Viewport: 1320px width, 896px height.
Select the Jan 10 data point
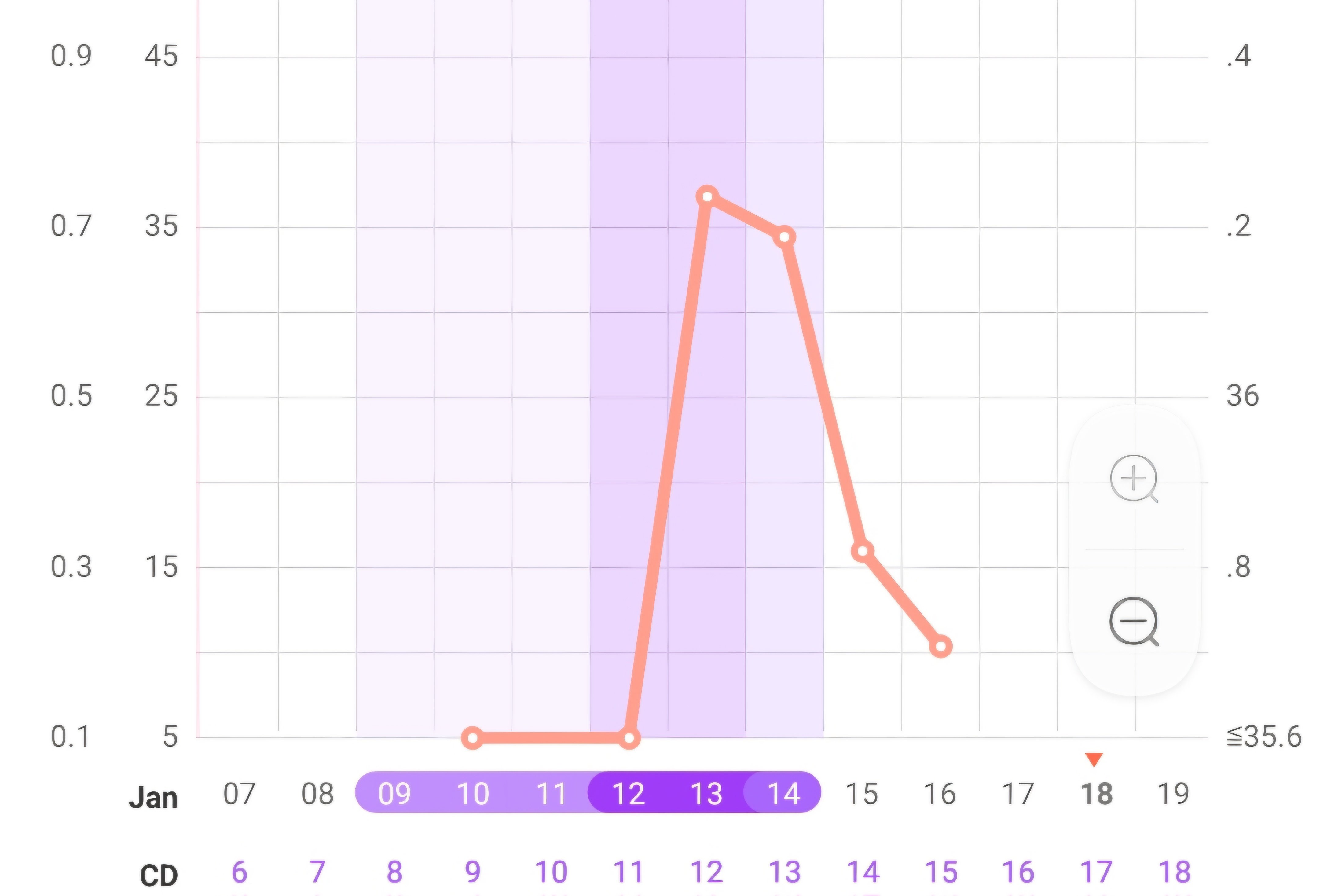(473, 738)
